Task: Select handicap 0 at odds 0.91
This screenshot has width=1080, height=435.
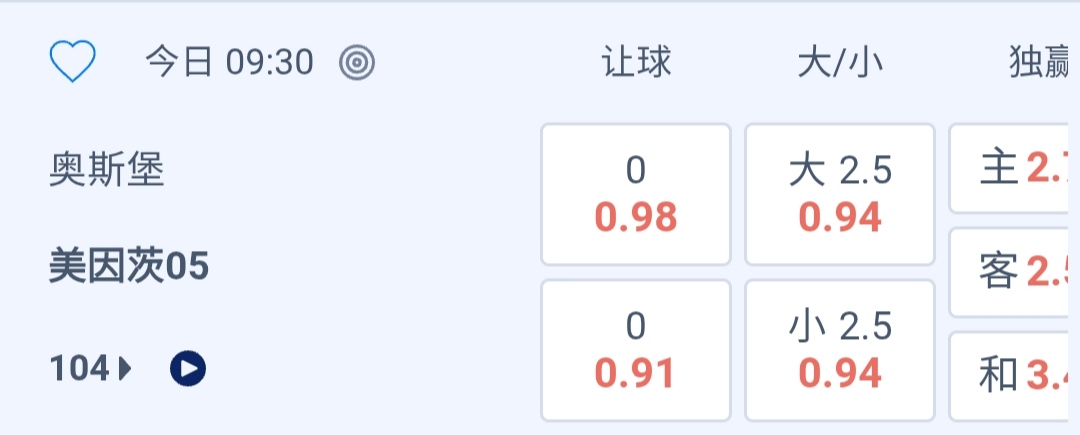Action: click(x=636, y=350)
